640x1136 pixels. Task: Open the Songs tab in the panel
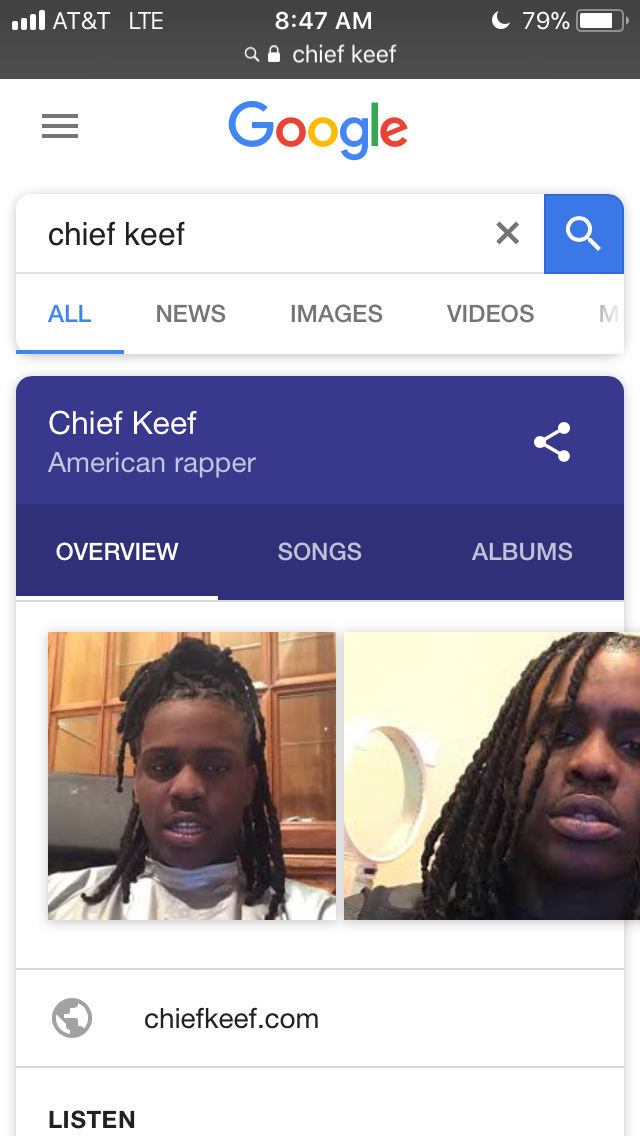320,552
